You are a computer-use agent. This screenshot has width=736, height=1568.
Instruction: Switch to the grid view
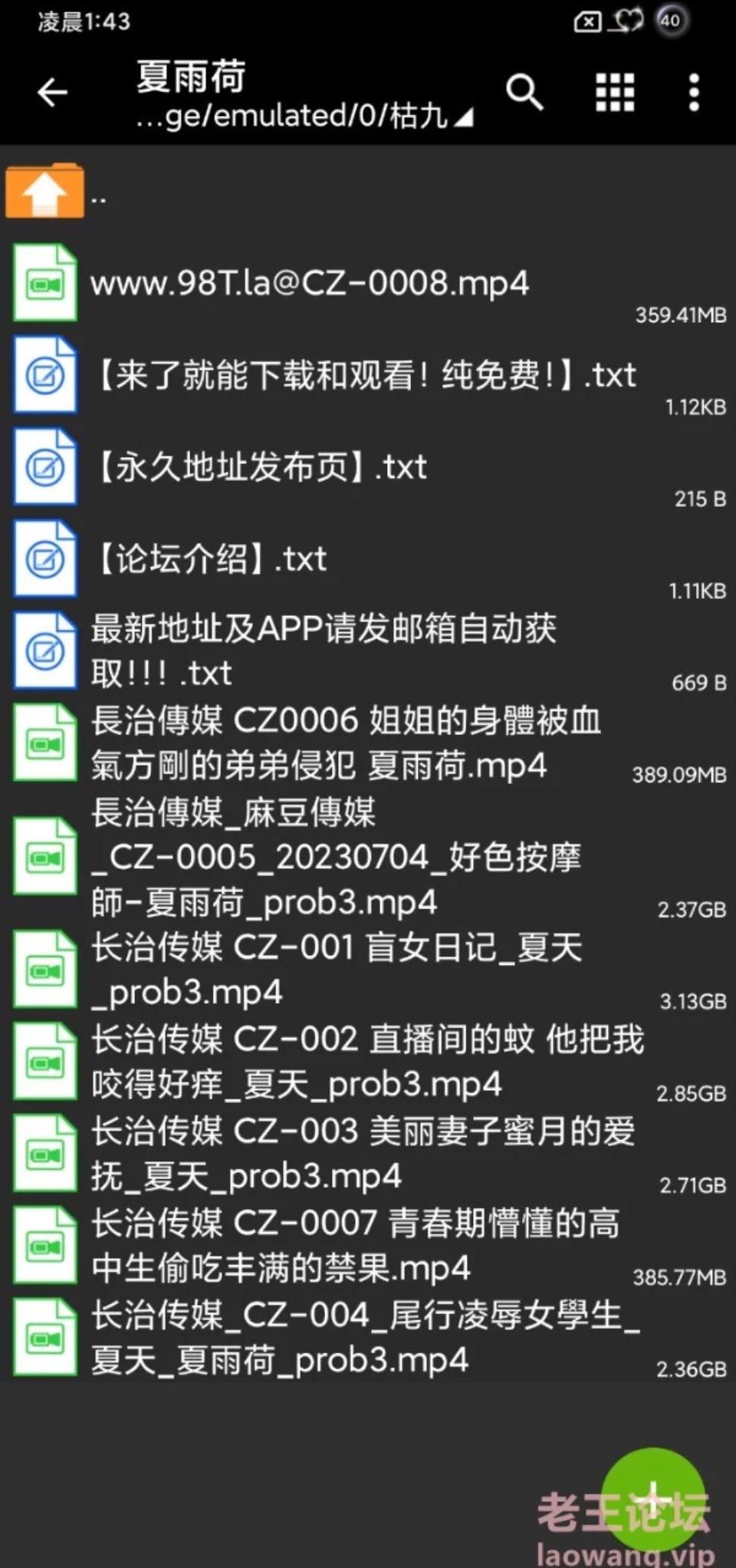click(x=616, y=93)
